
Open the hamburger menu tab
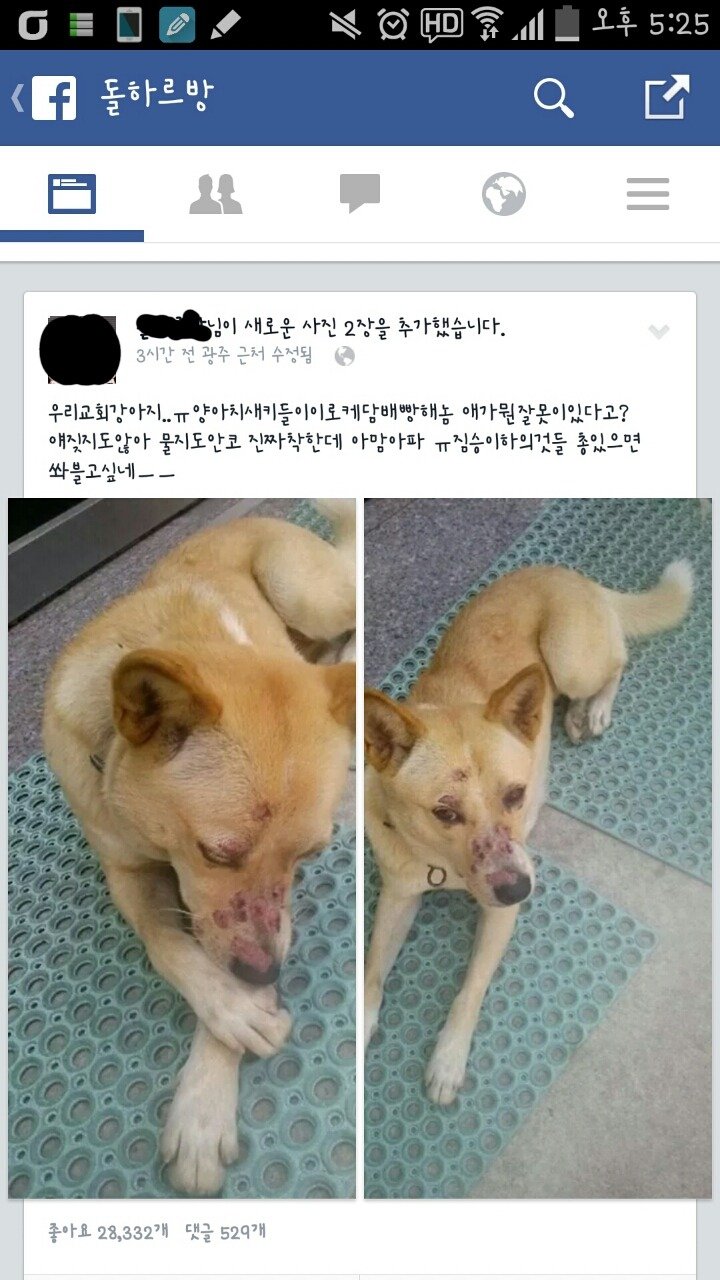pos(648,193)
